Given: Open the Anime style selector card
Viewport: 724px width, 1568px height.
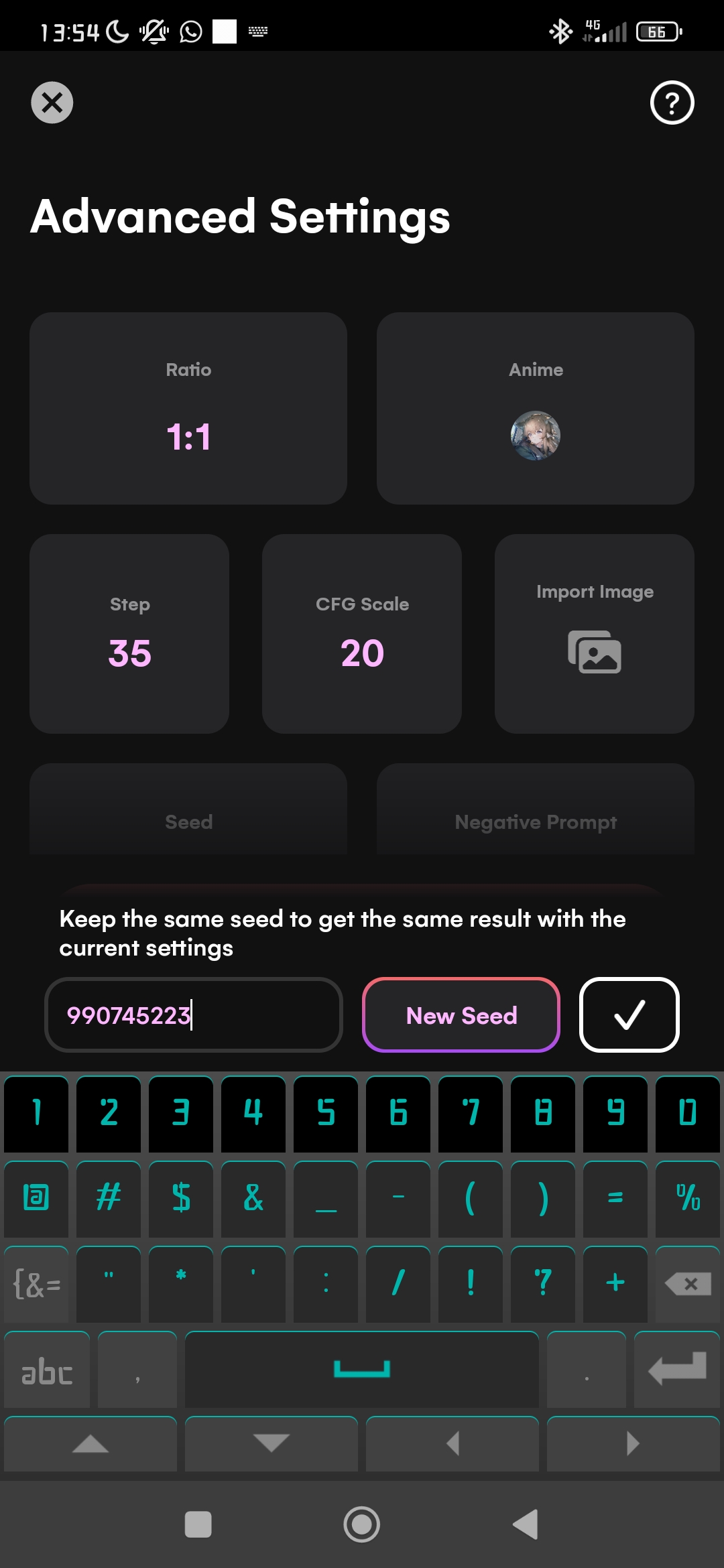Looking at the screenshot, I should [x=535, y=408].
